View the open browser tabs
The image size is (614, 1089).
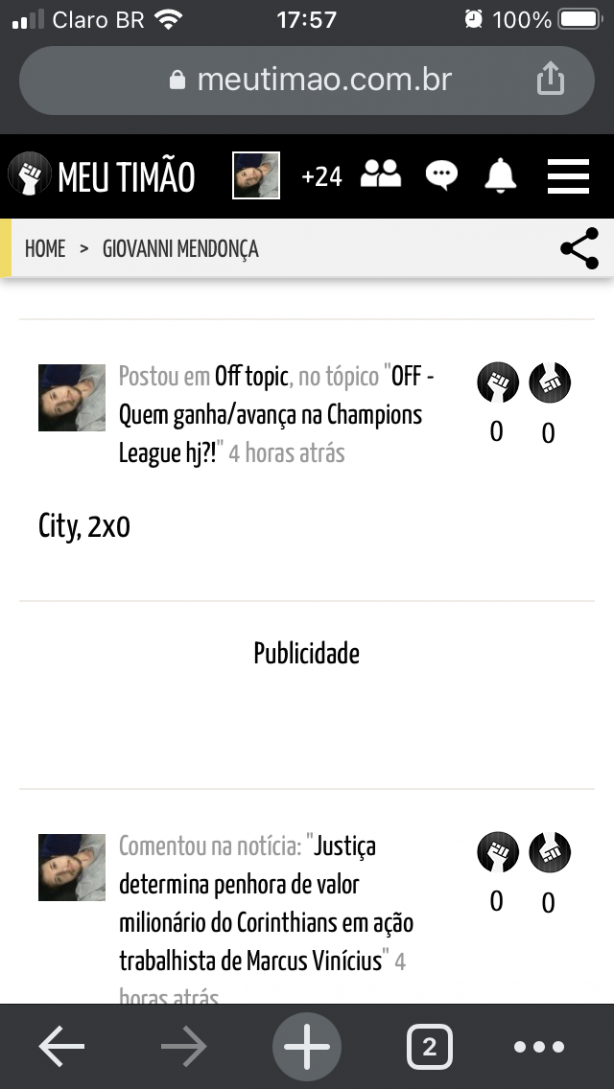430,1047
